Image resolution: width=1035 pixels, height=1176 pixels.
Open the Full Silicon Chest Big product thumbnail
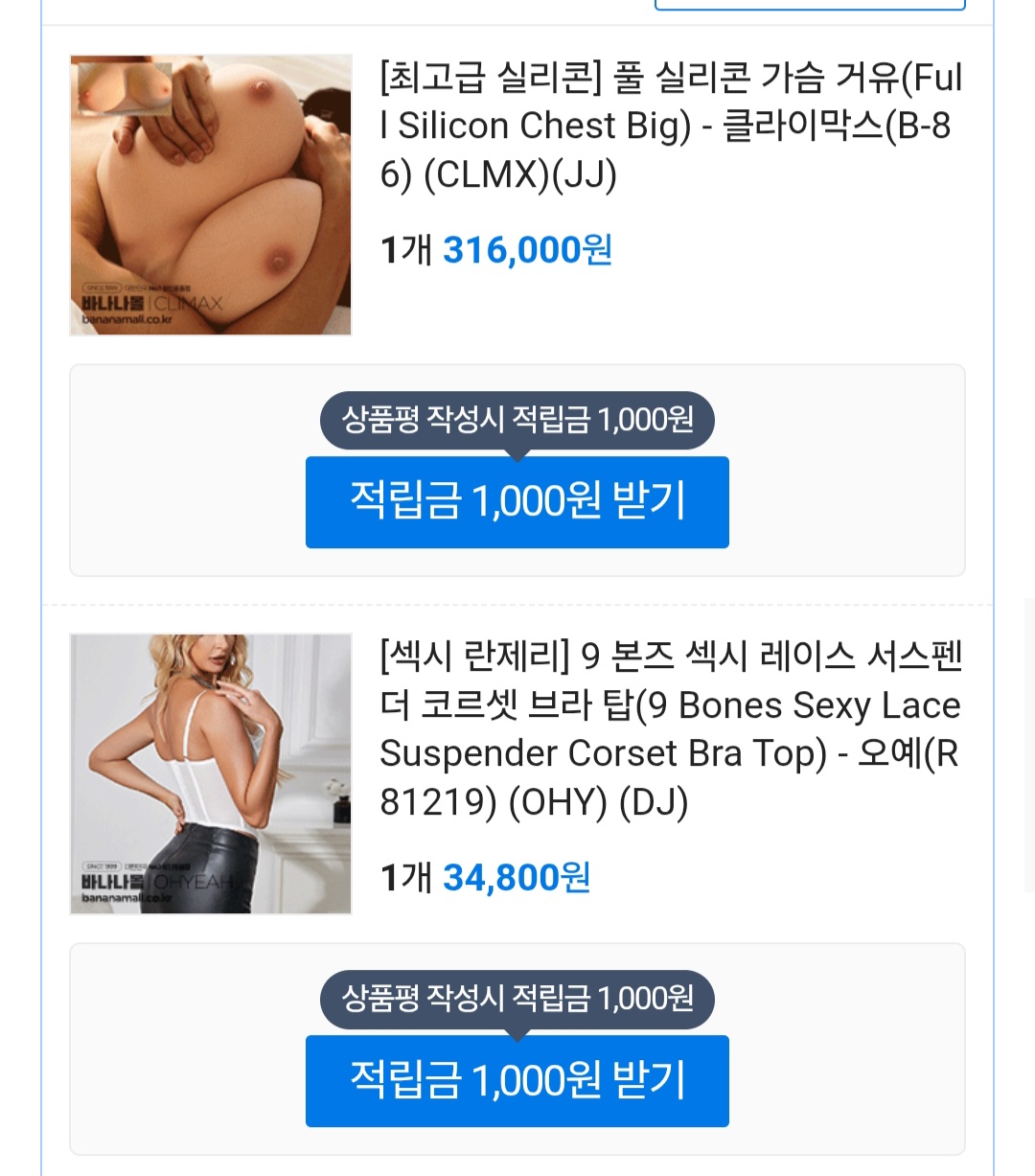point(211,196)
